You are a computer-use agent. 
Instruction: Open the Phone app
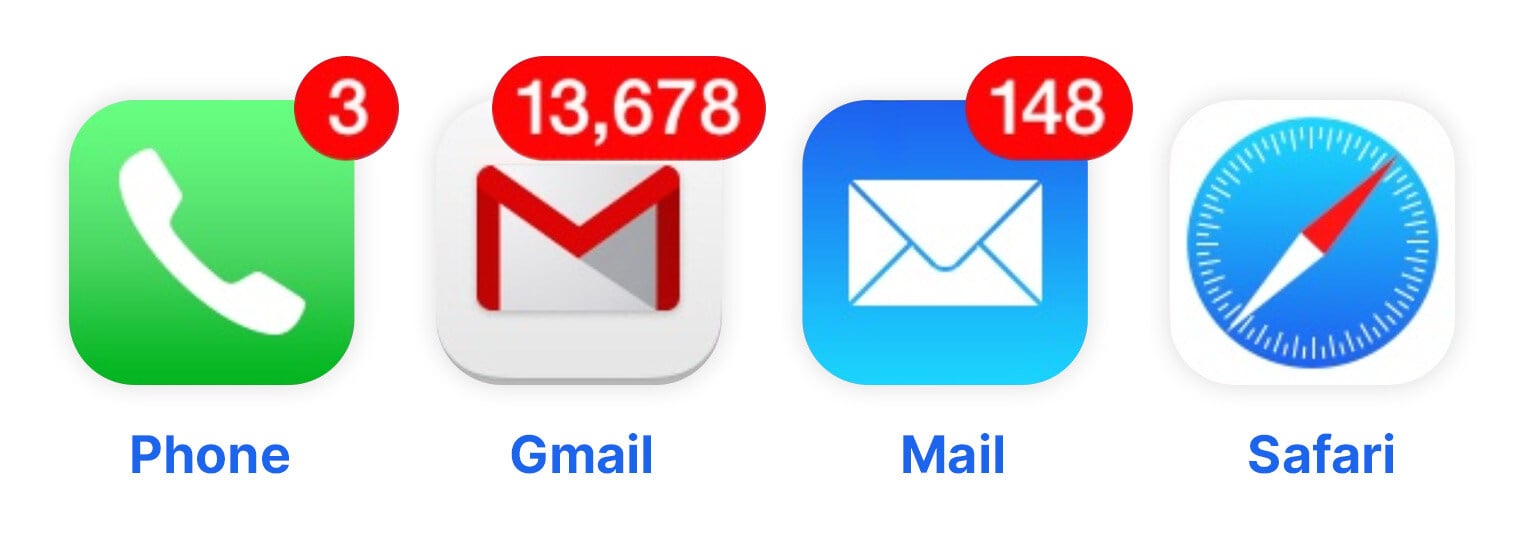(x=211, y=242)
